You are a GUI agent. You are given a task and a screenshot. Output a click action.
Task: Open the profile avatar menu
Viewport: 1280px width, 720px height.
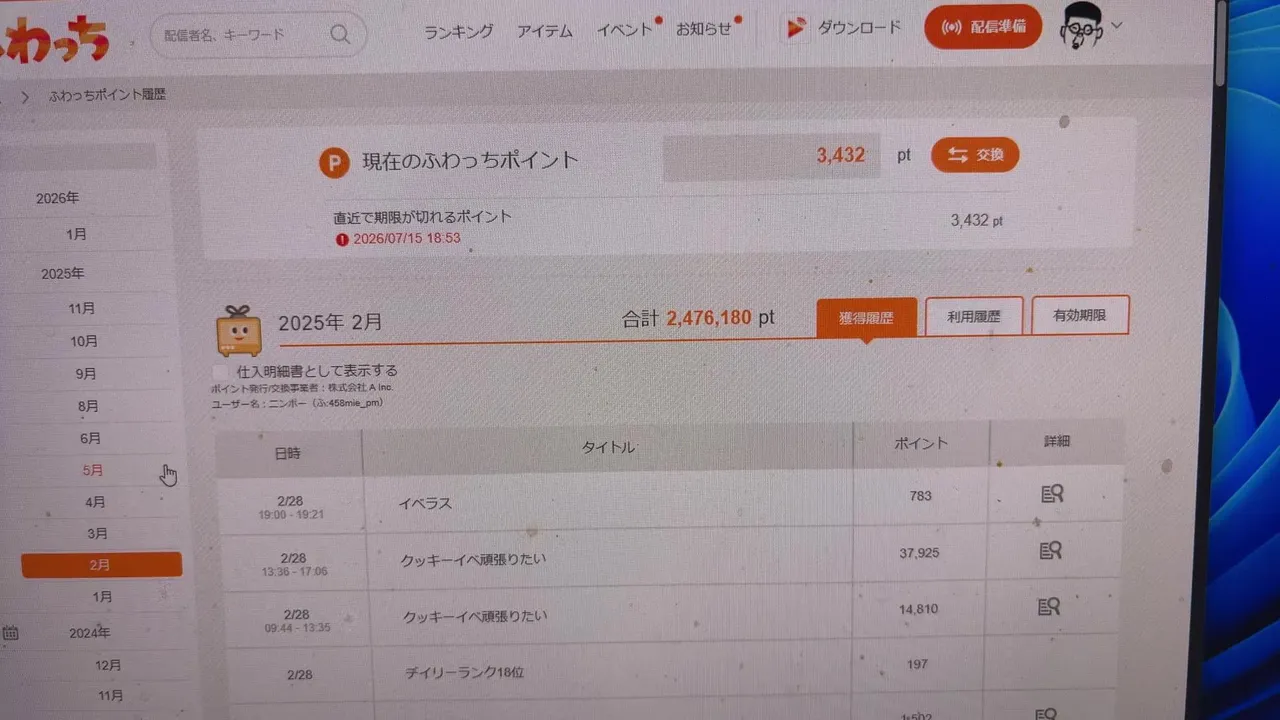pyautogui.click(x=1085, y=28)
